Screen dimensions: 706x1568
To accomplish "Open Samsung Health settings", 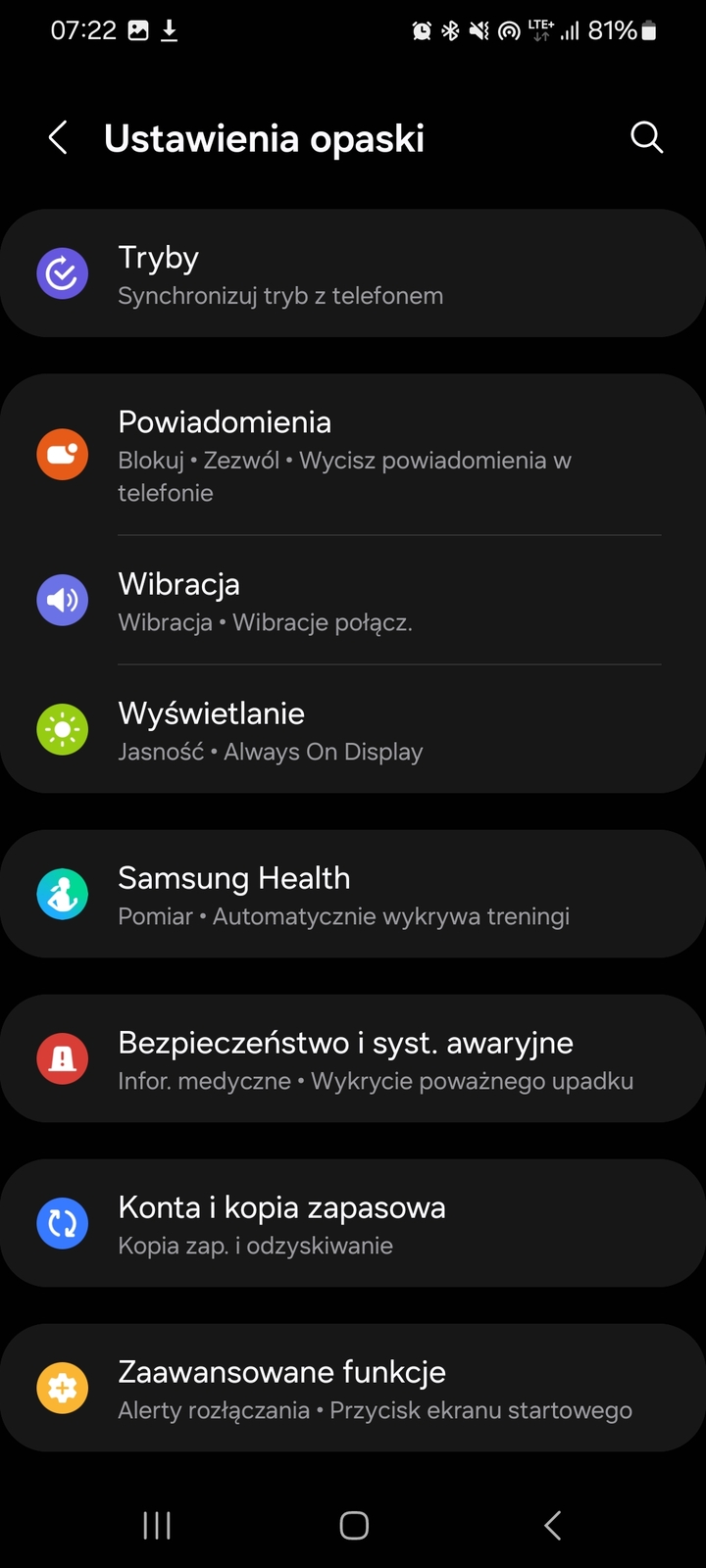I will 353,895.
